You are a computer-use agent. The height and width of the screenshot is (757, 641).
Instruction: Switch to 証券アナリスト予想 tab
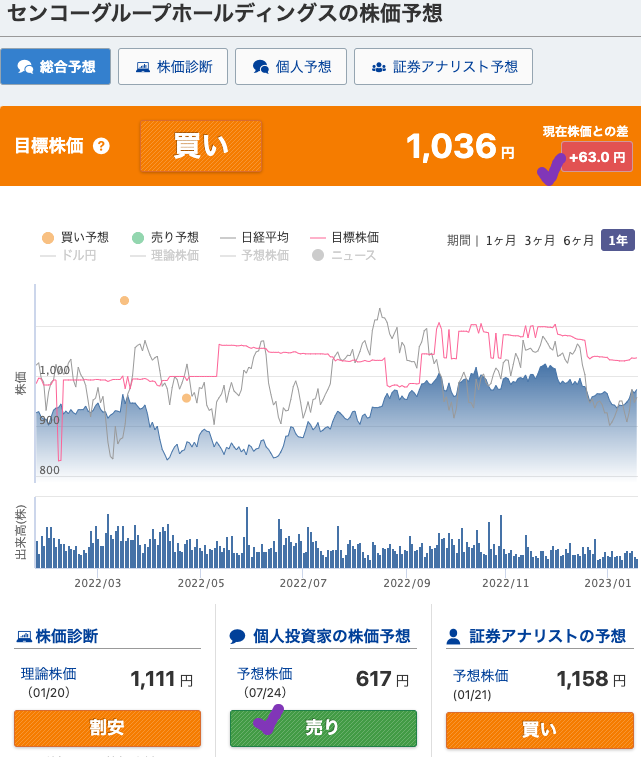click(x=443, y=67)
